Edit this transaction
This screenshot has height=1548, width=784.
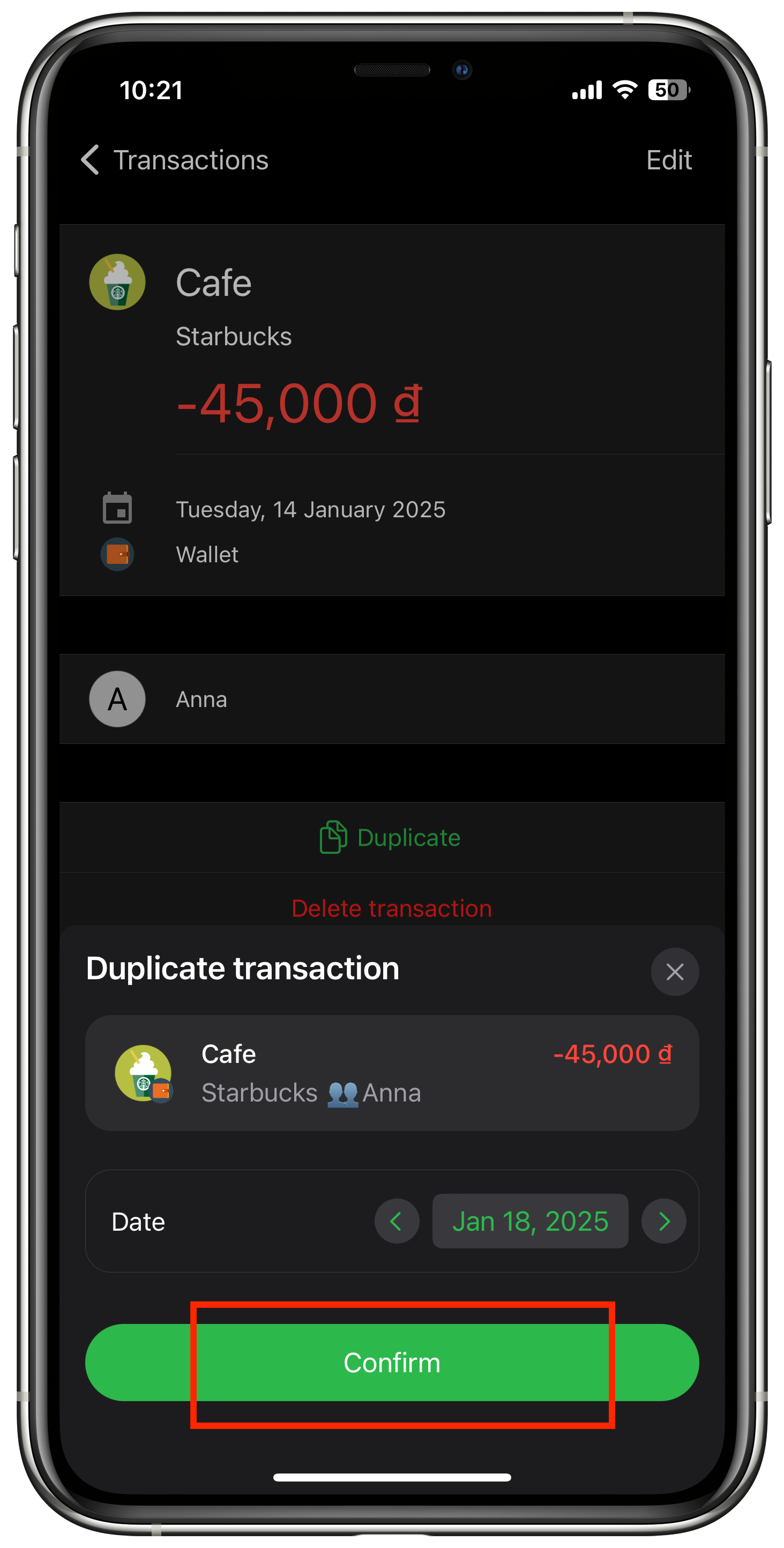click(669, 160)
